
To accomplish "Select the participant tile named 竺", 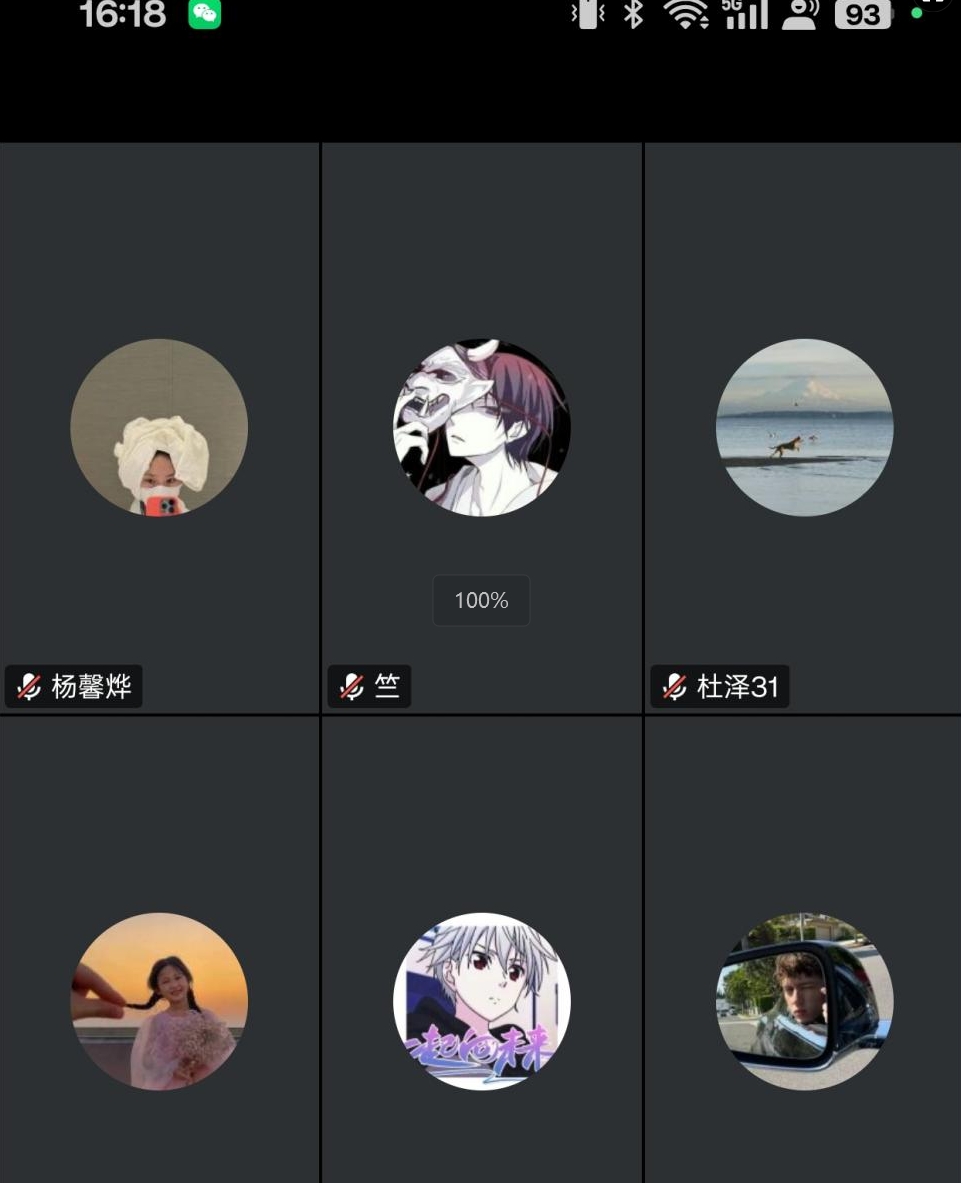I will point(481,428).
